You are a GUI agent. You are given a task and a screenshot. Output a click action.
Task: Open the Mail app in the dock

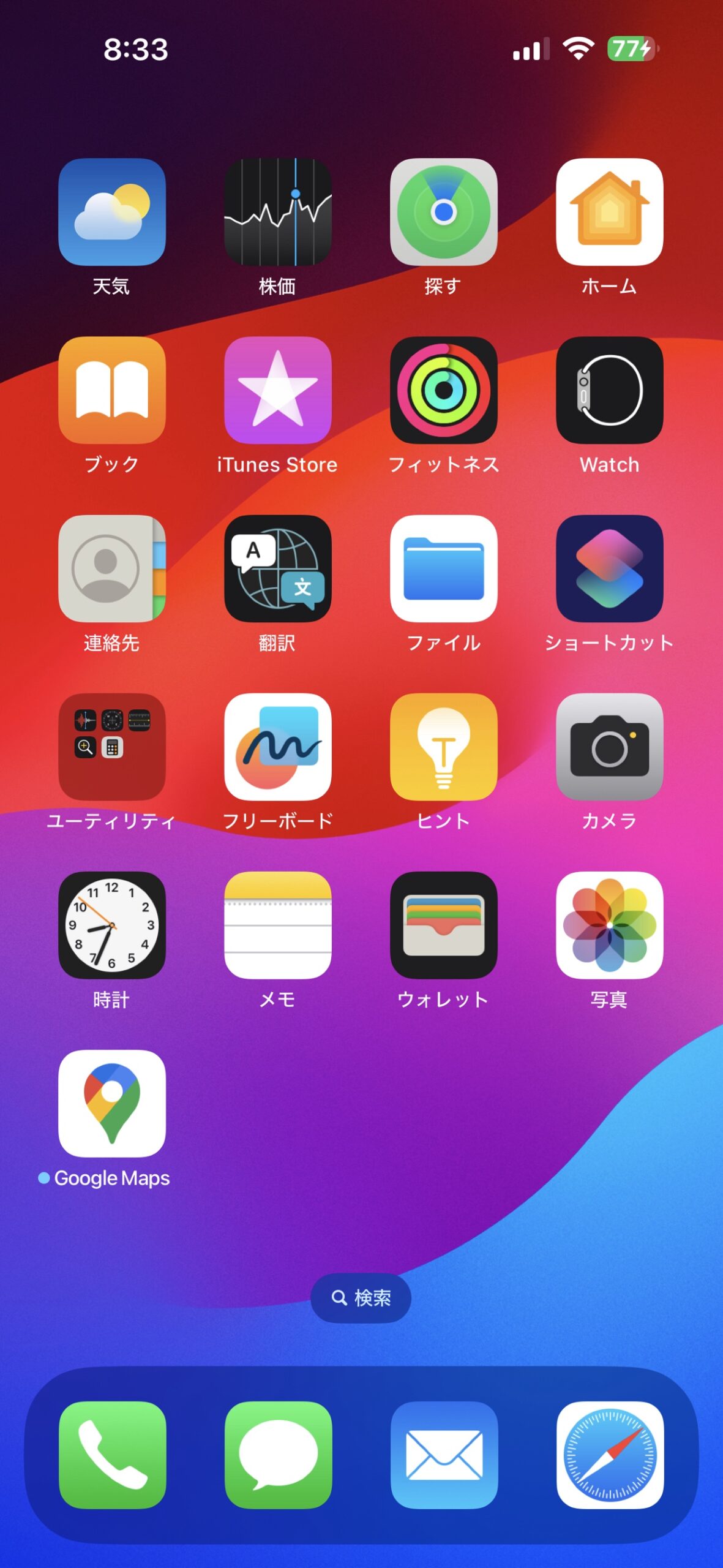coord(444,1455)
